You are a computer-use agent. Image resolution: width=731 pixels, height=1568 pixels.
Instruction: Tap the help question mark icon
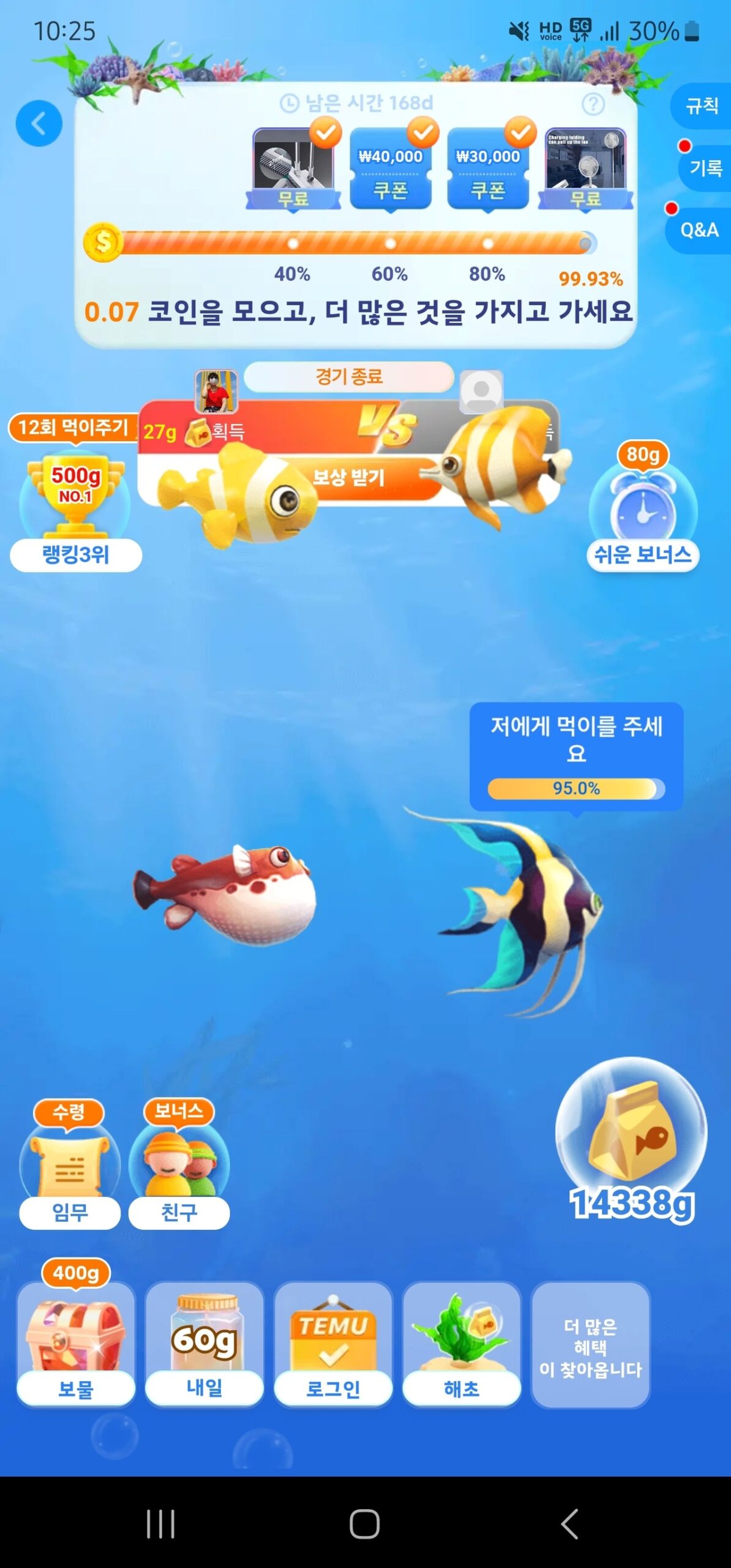(x=593, y=104)
